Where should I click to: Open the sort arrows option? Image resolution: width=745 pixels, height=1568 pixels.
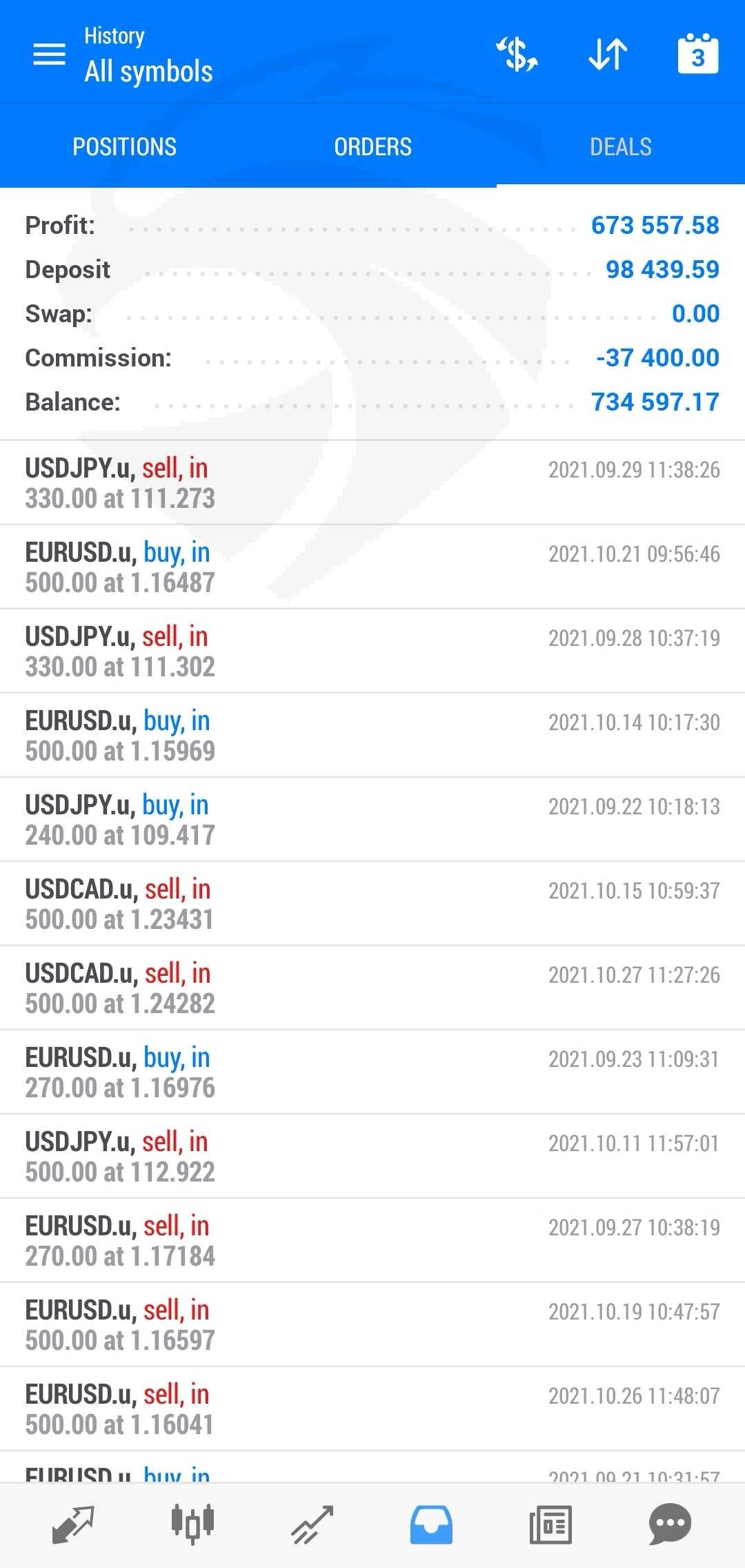(x=608, y=54)
